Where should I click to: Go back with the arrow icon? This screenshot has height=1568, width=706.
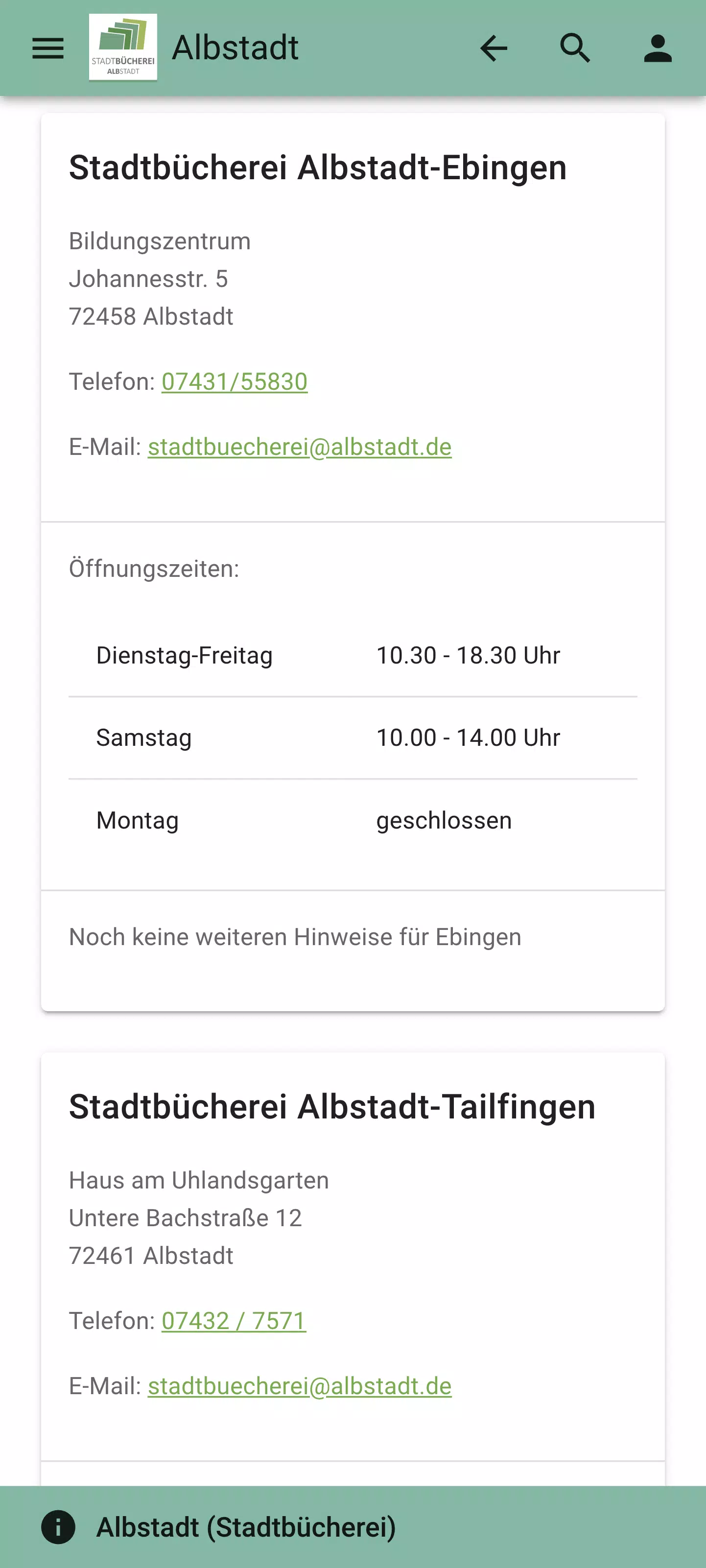494,48
